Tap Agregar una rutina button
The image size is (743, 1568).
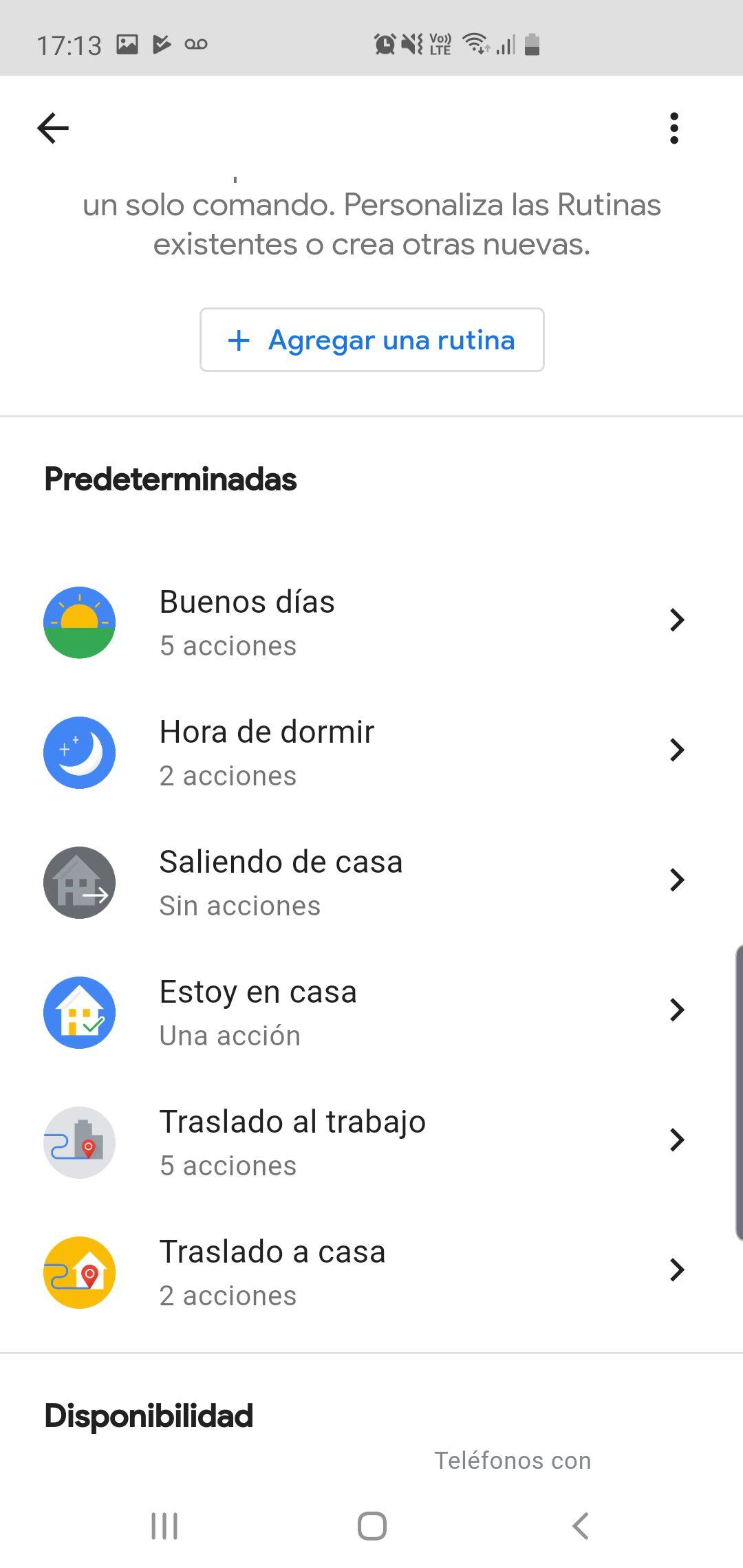(371, 340)
